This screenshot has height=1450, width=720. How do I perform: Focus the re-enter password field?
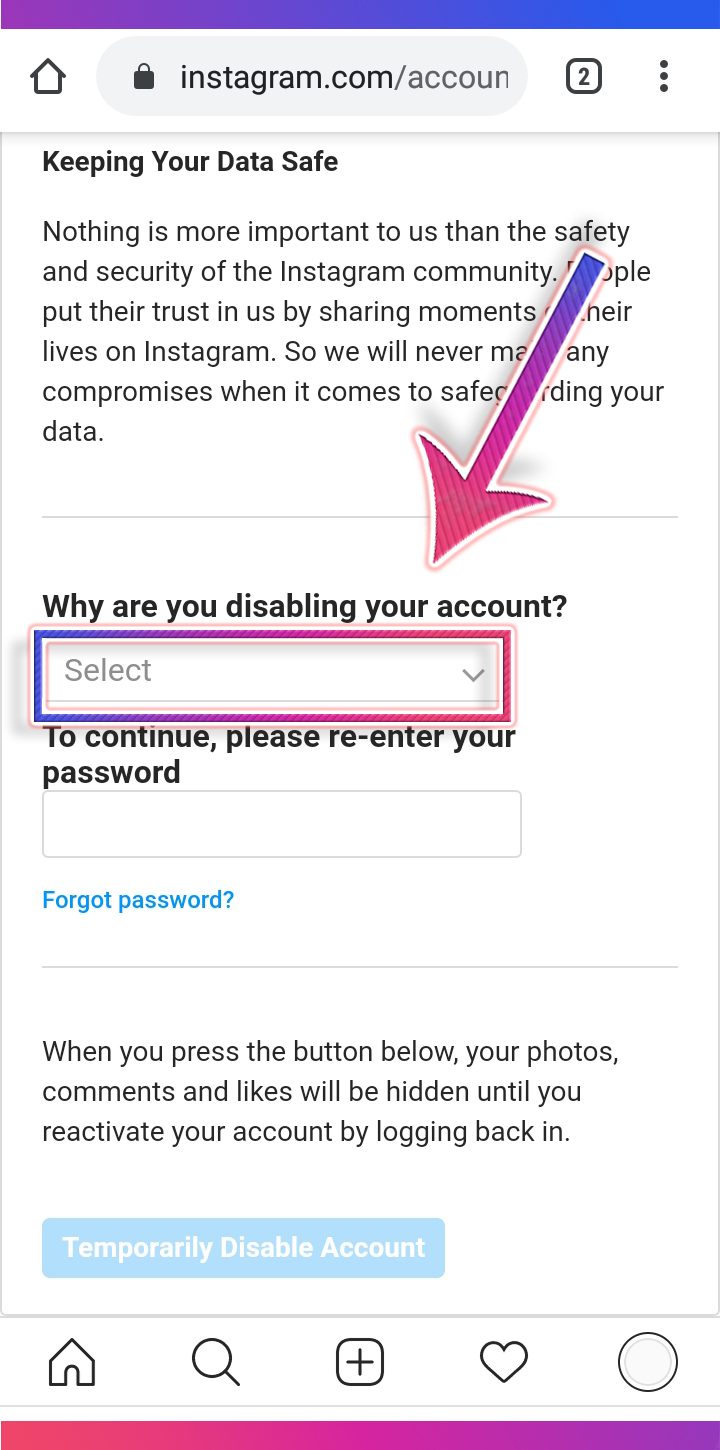[282, 824]
